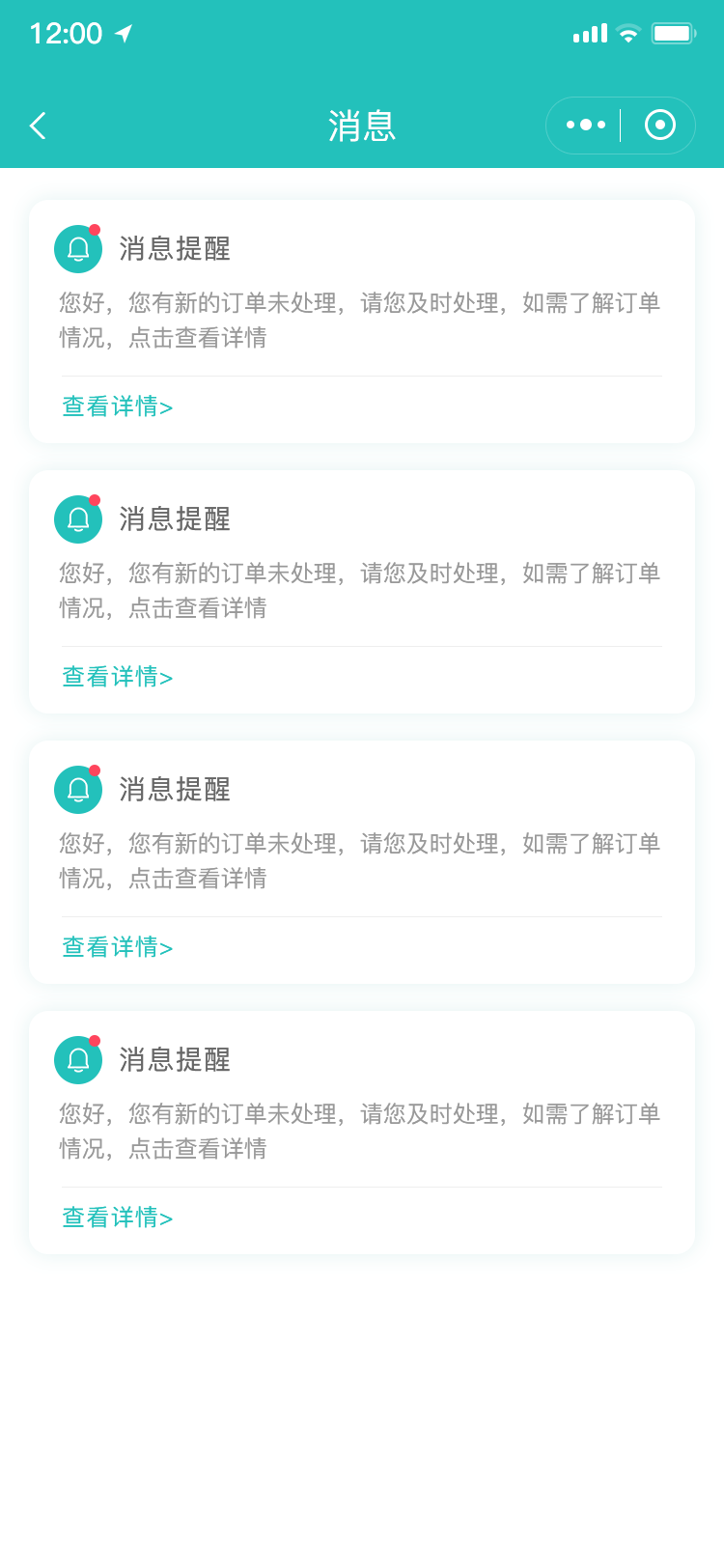Open the three-dot mini program menu
Image resolution: width=724 pixels, height=1568 pixels.
[585, 125]
